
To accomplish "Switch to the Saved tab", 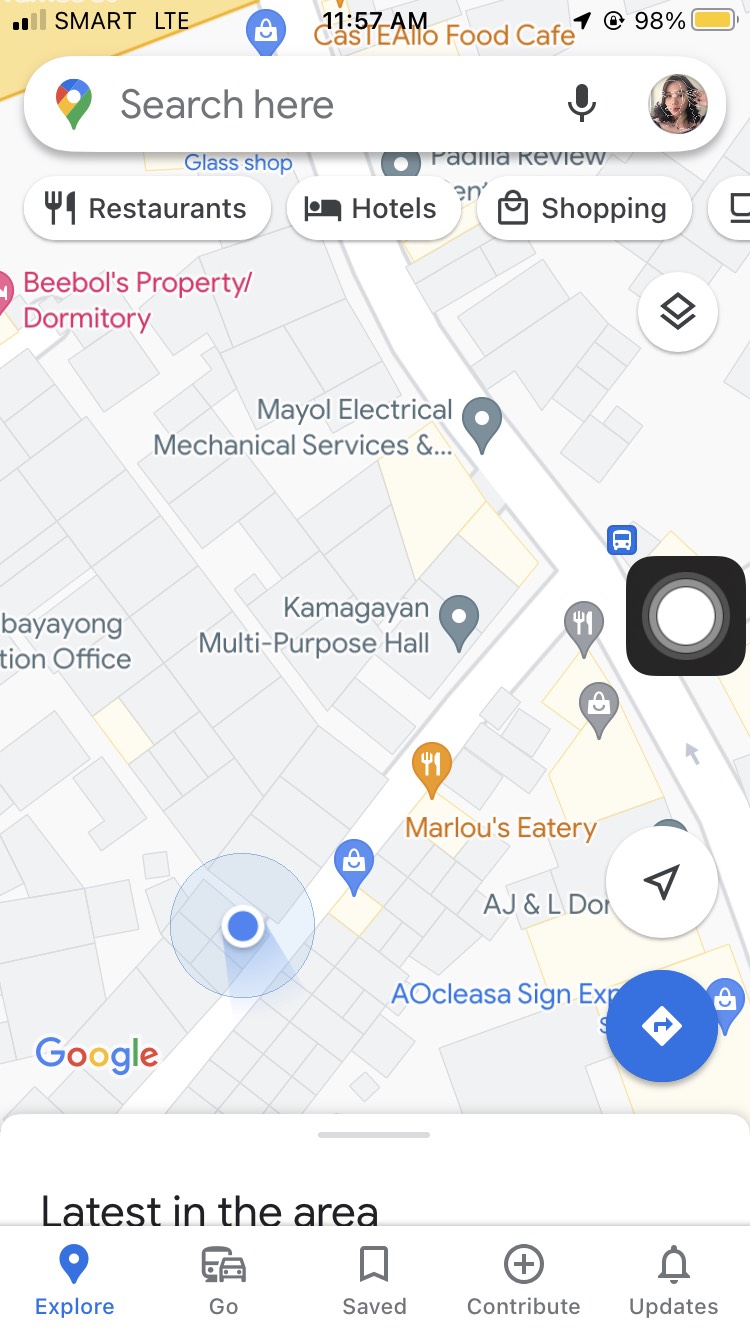I will click(x=374, y=1280).
